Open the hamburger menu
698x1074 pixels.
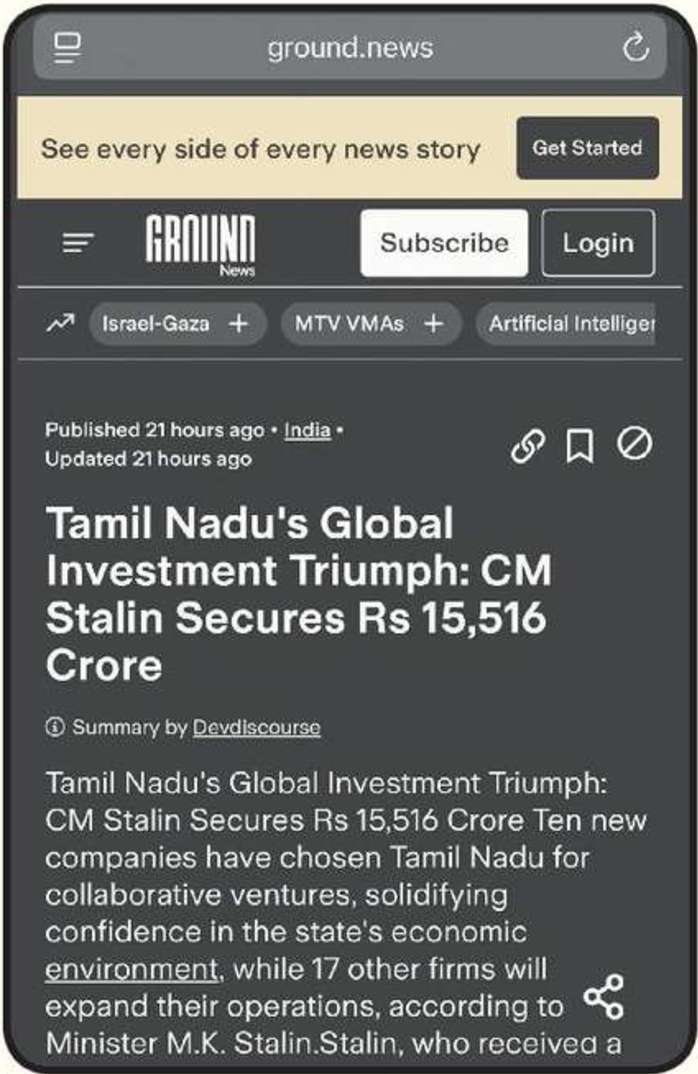point(78,243)
